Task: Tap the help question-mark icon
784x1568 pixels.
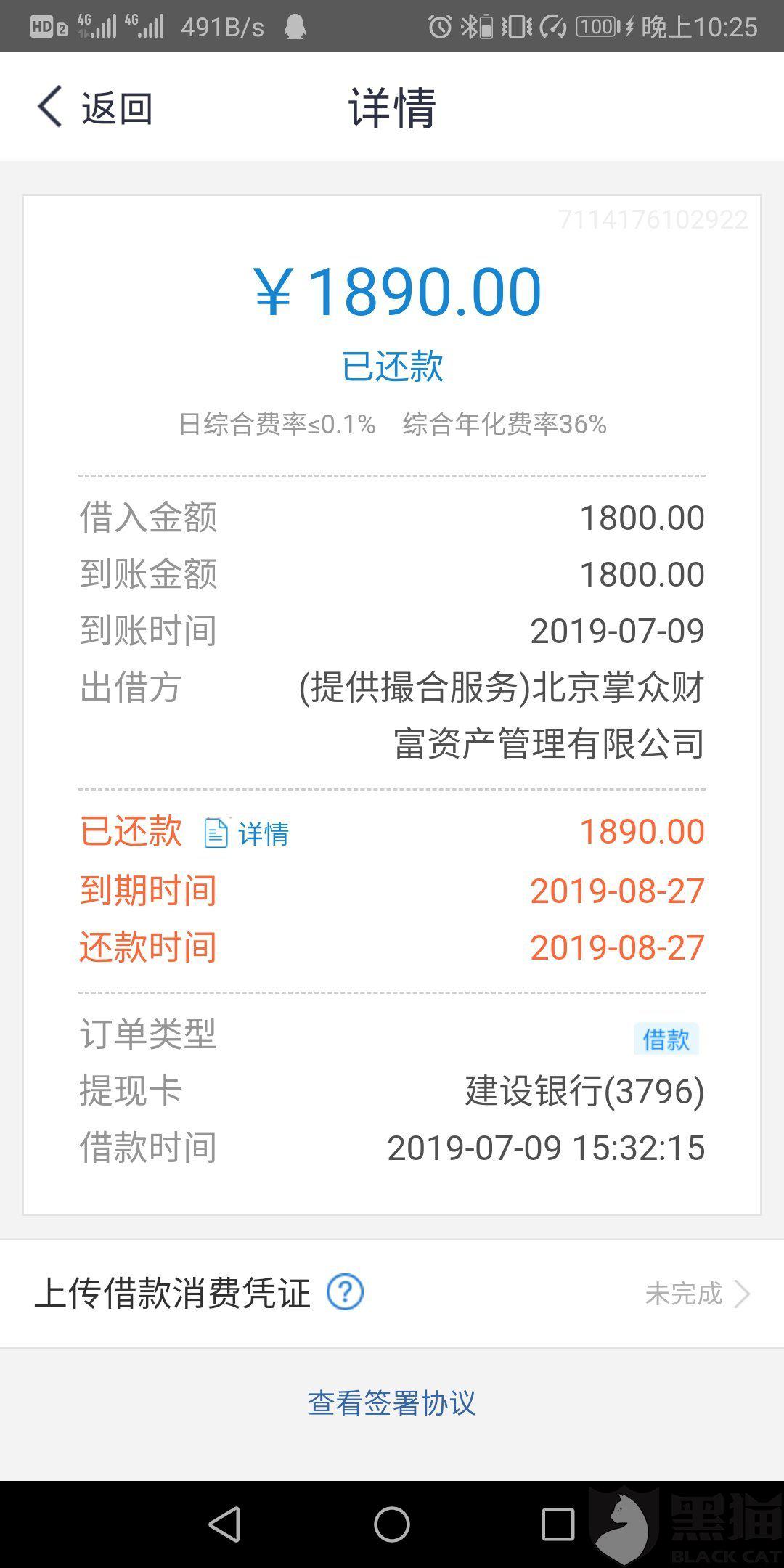Action: tap(345, 1292)
